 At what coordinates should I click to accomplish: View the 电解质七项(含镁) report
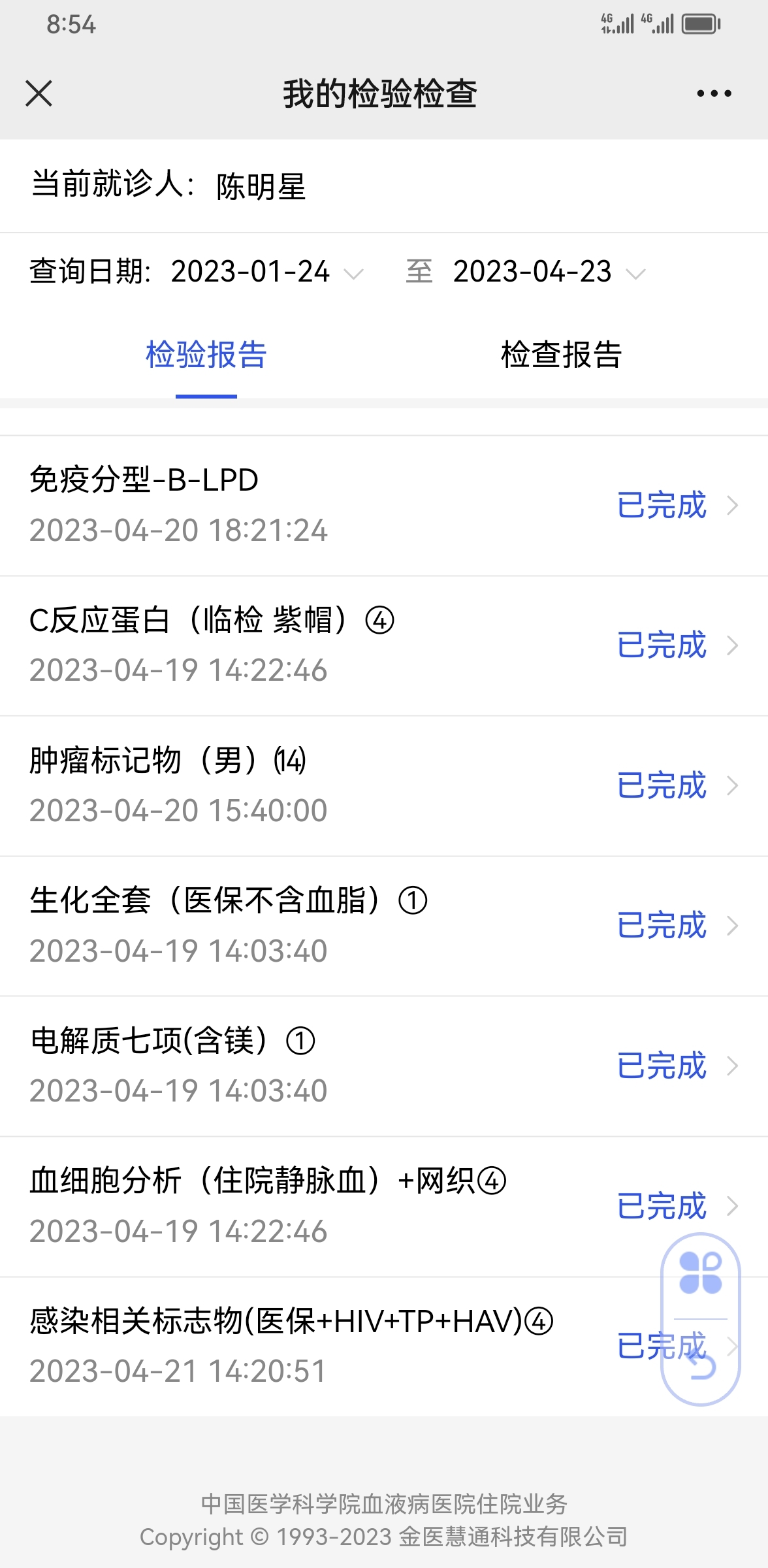coord(384,1067)
